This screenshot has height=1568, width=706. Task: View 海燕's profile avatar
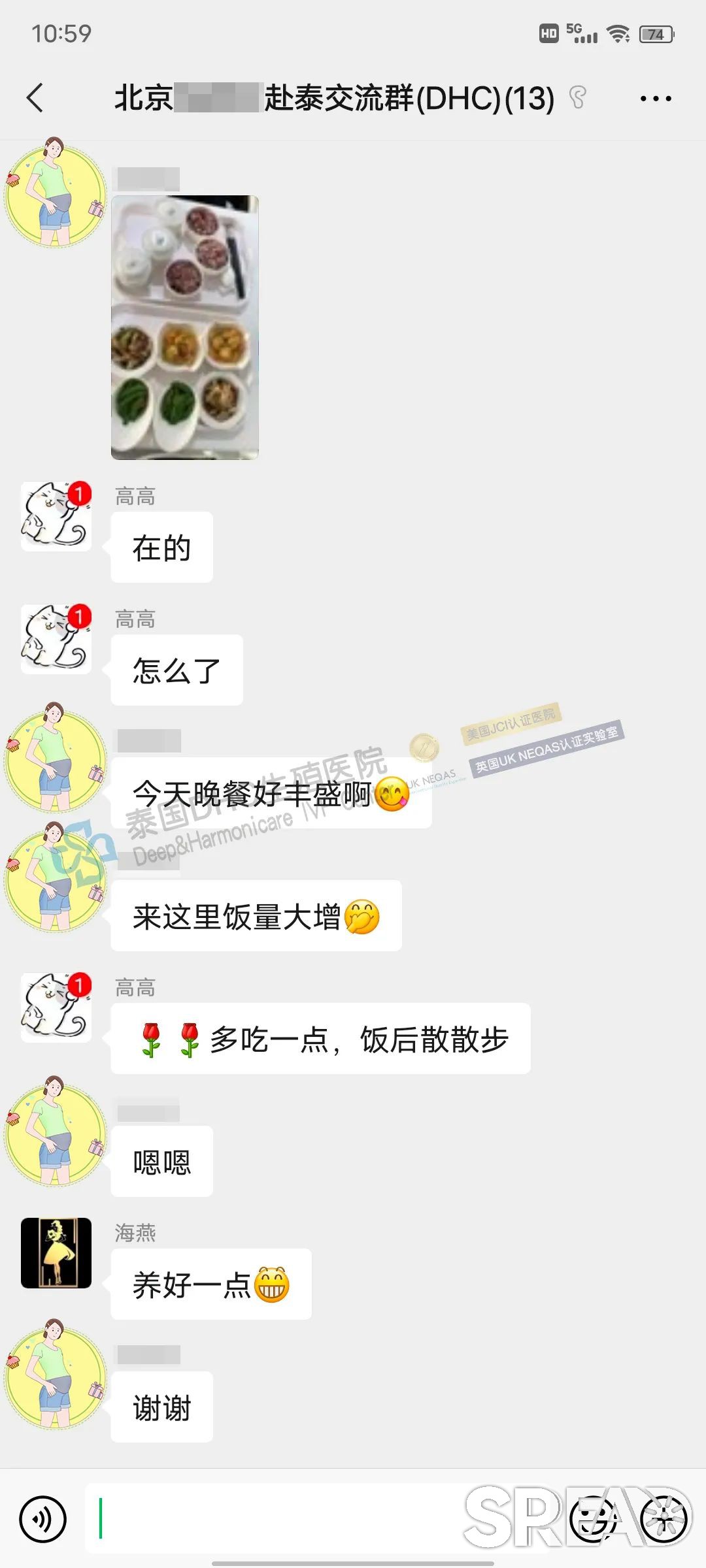(56, 1252)
